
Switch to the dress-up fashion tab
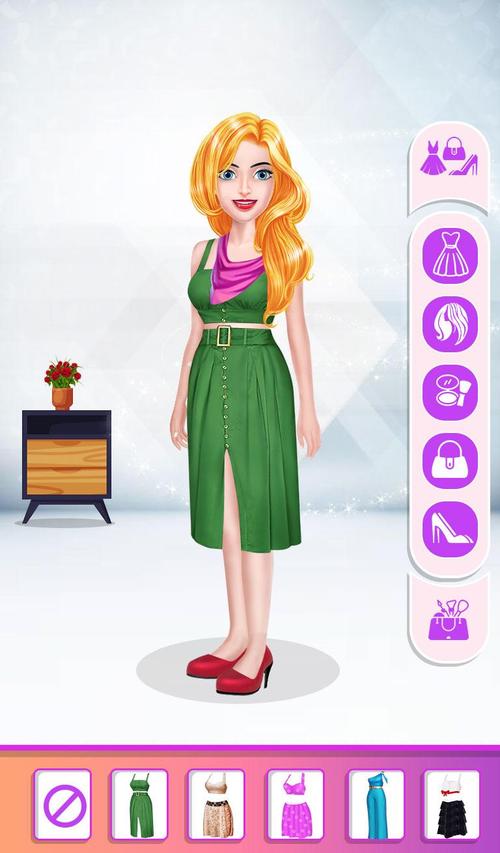click(449, 158)
